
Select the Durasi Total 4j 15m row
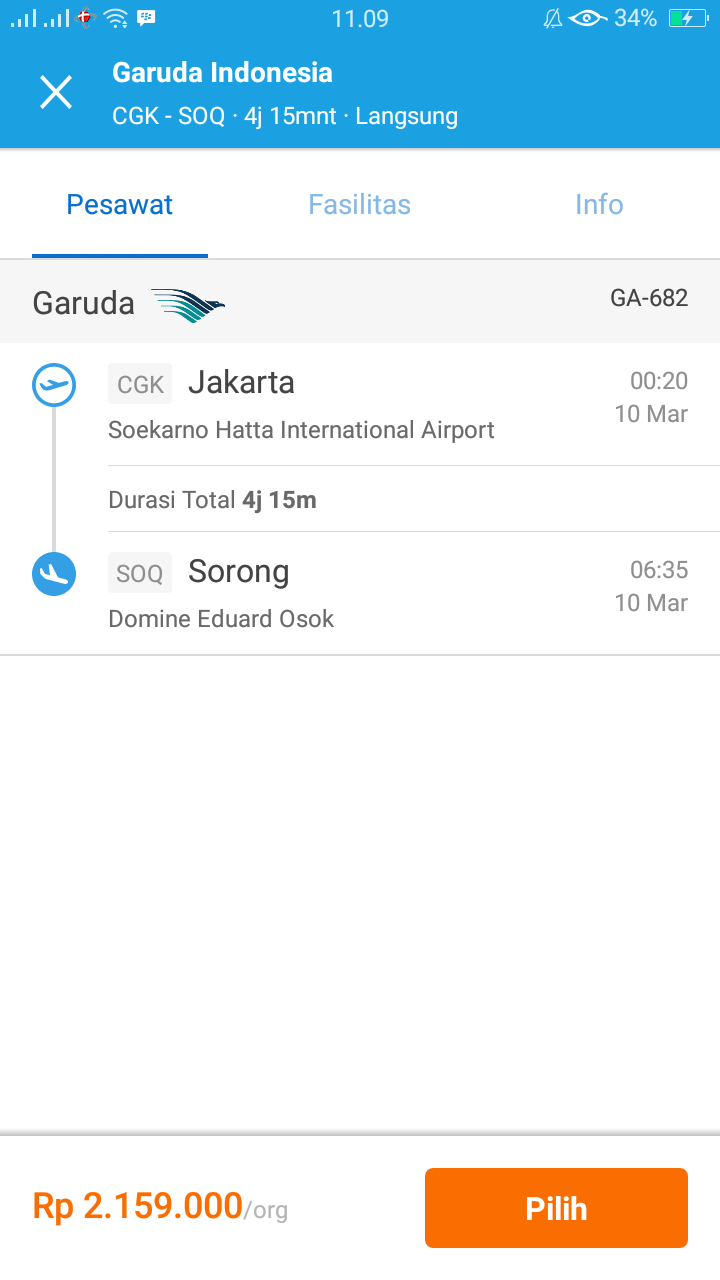(213, 499)
